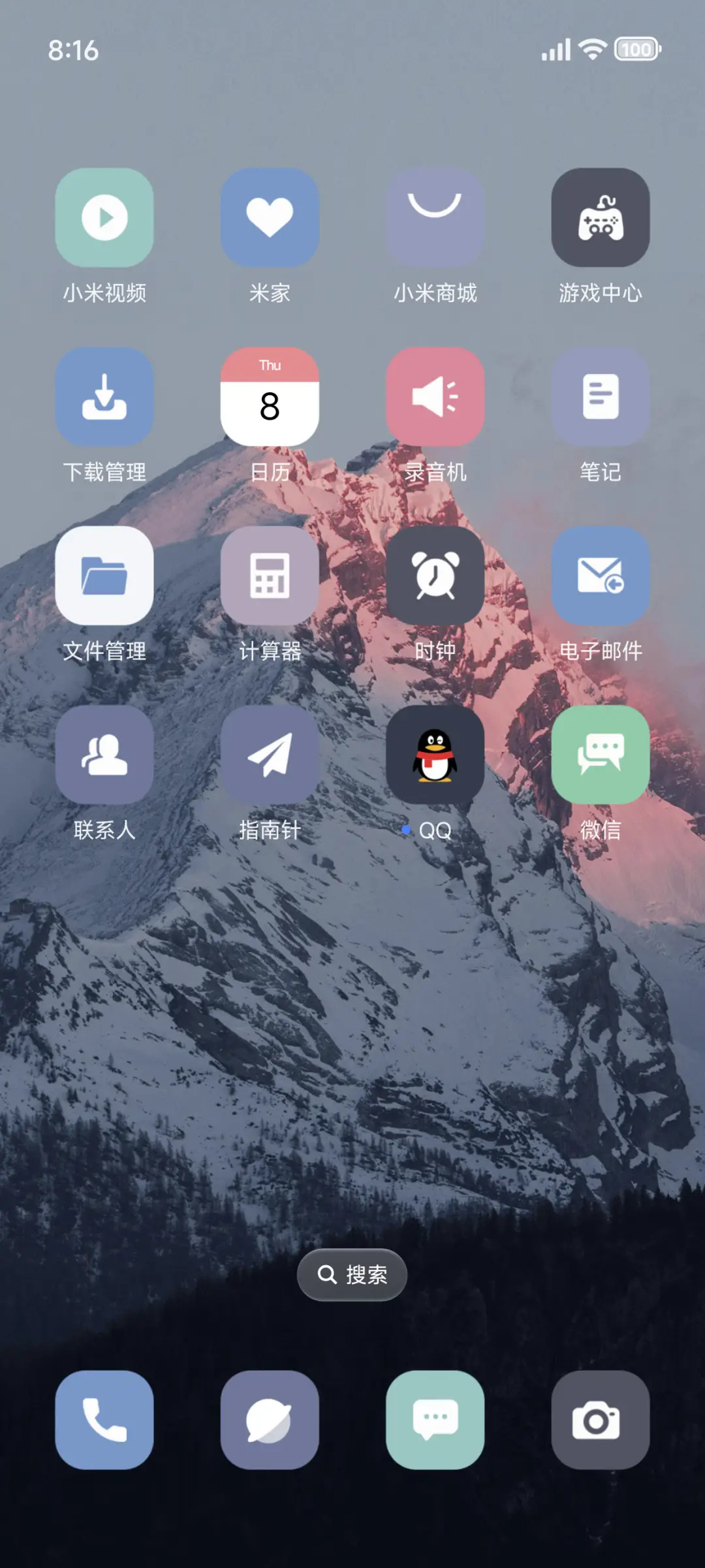Open the 时钟 clock app
The height and width of the screenshot is (1568, 705).
[435, 576]
